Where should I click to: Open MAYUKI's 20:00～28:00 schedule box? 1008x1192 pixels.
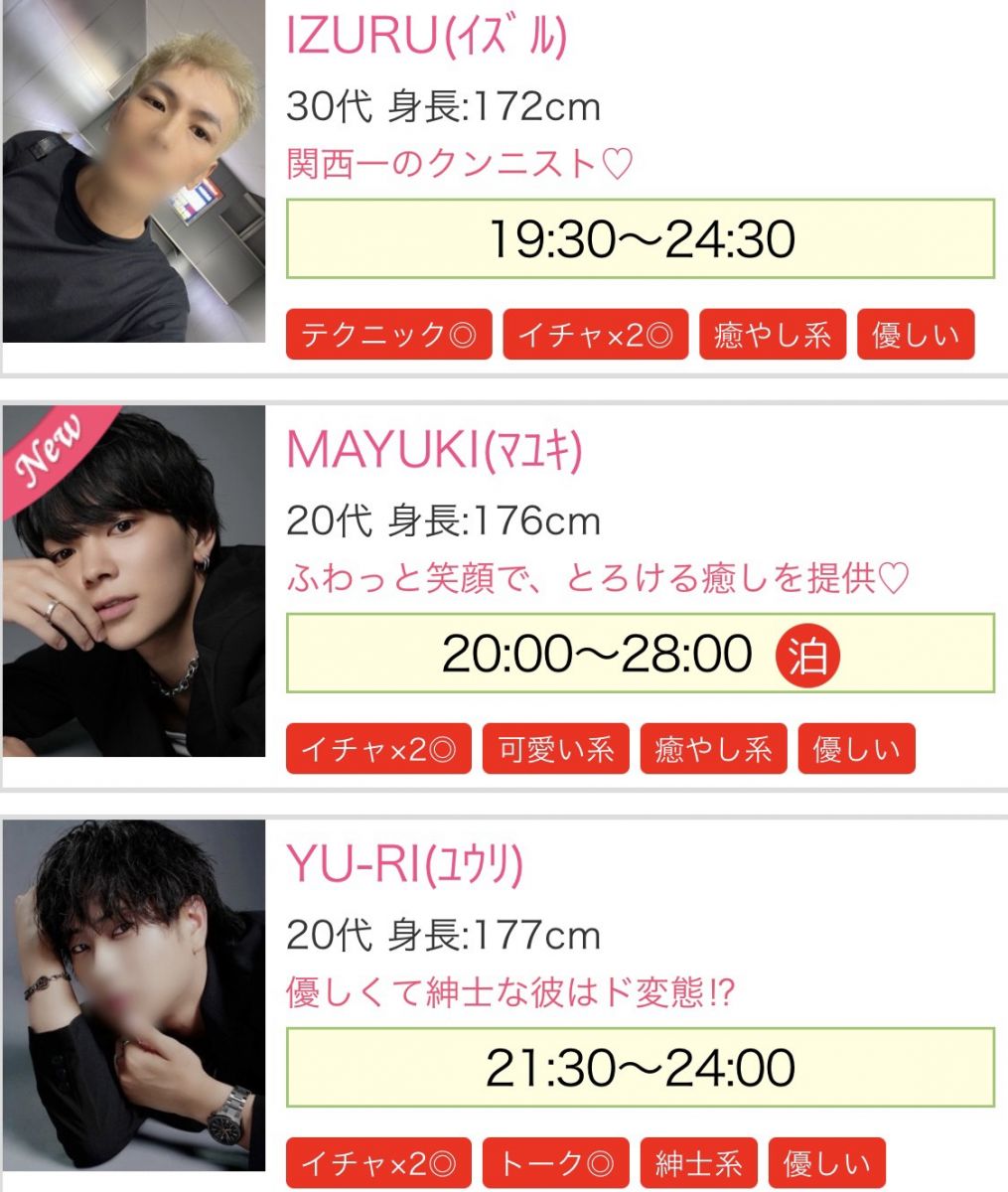(x=640, y=654)
